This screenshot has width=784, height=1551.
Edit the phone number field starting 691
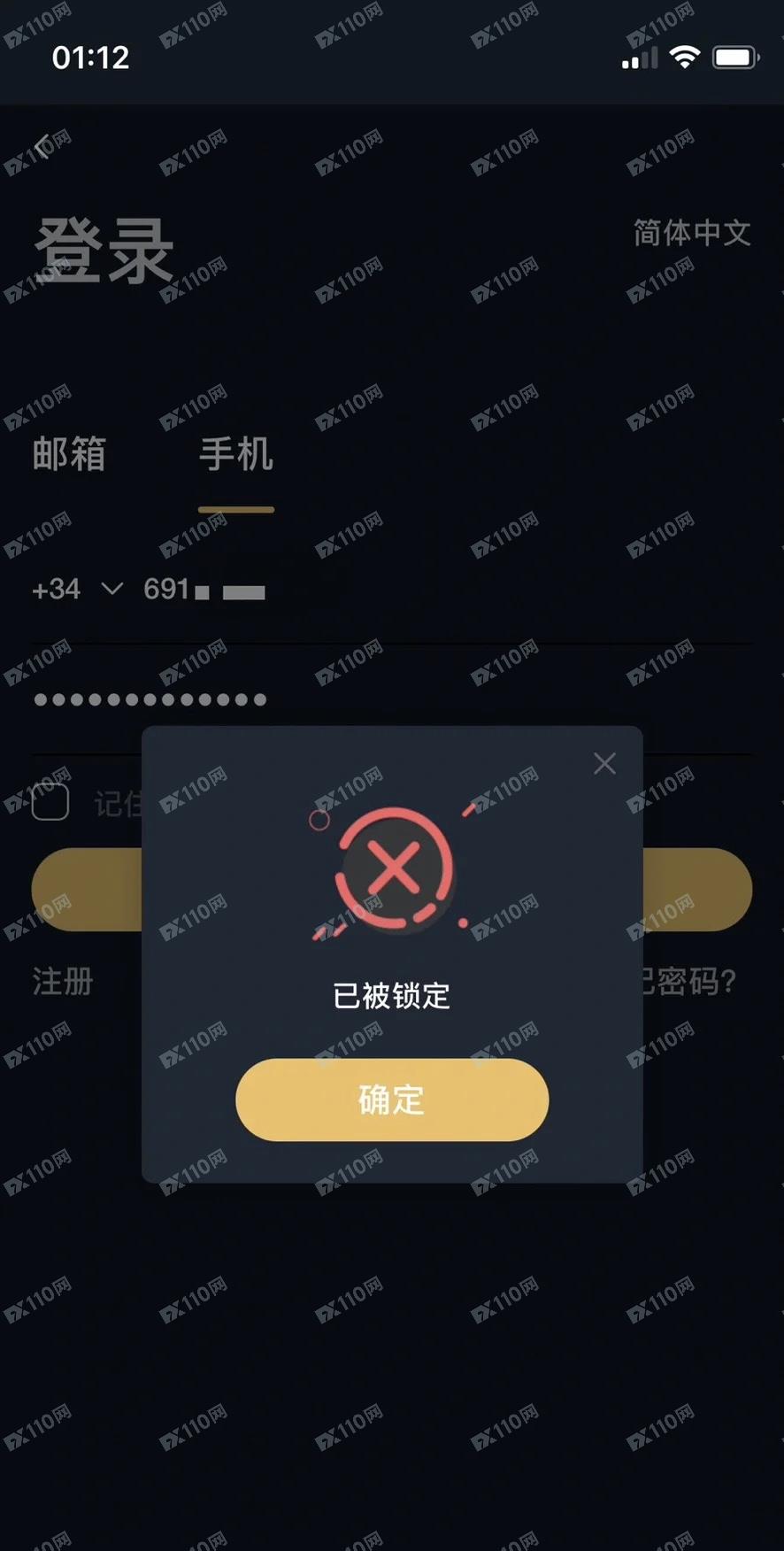(354, 590)
